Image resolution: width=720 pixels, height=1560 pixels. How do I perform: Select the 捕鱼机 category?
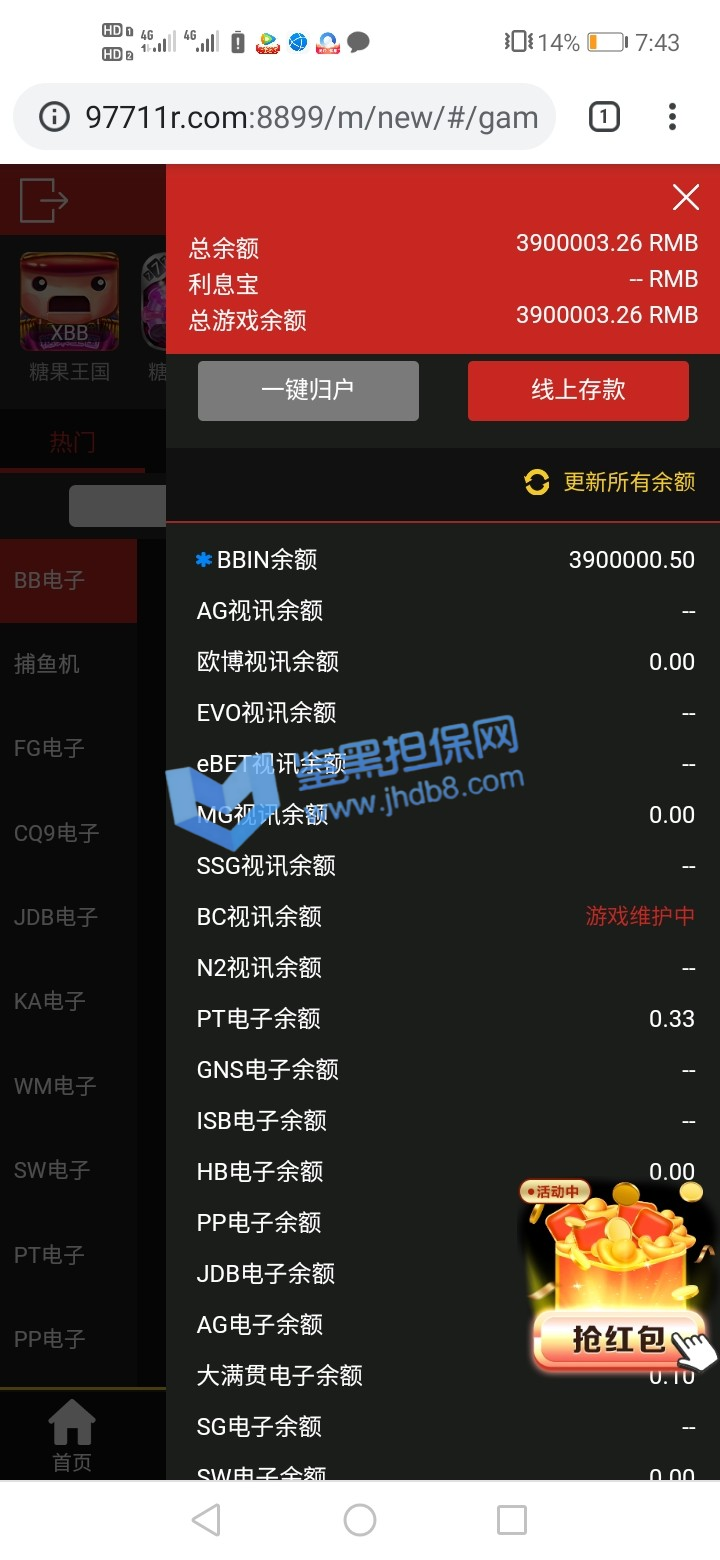[48, 664]
